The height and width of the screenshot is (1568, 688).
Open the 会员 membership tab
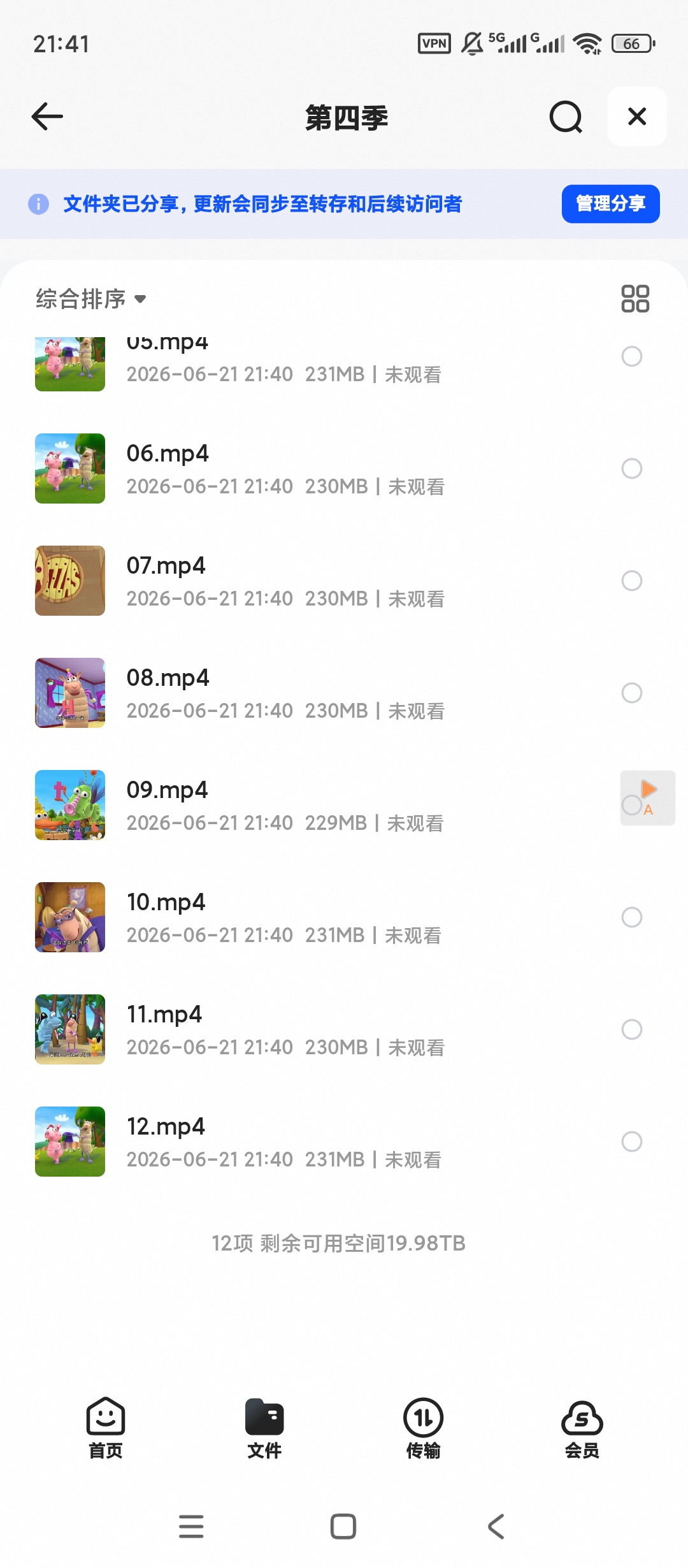click(x=582, y=1428)
